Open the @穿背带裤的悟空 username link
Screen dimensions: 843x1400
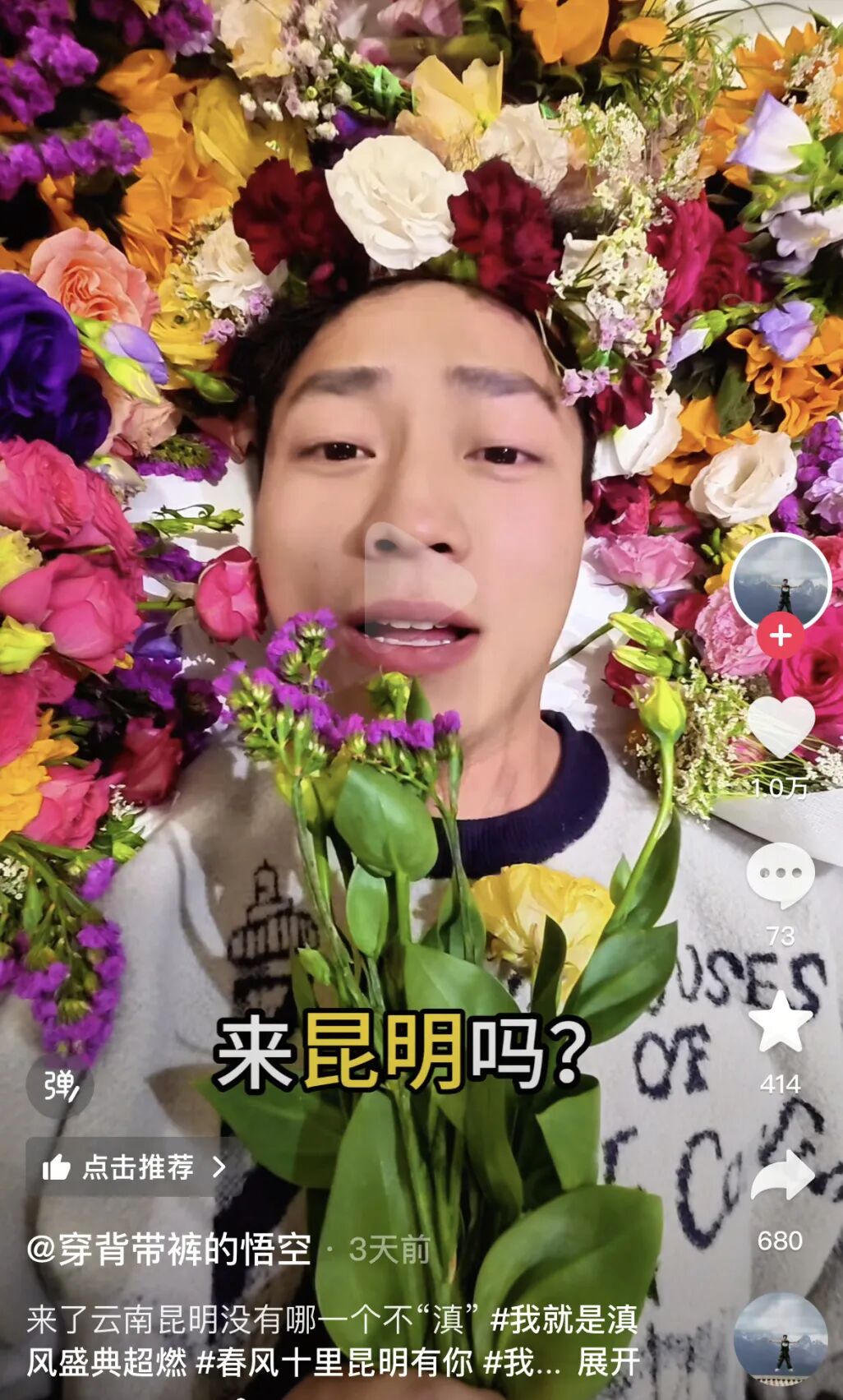pyautogui.click(x=169, y=1250)
